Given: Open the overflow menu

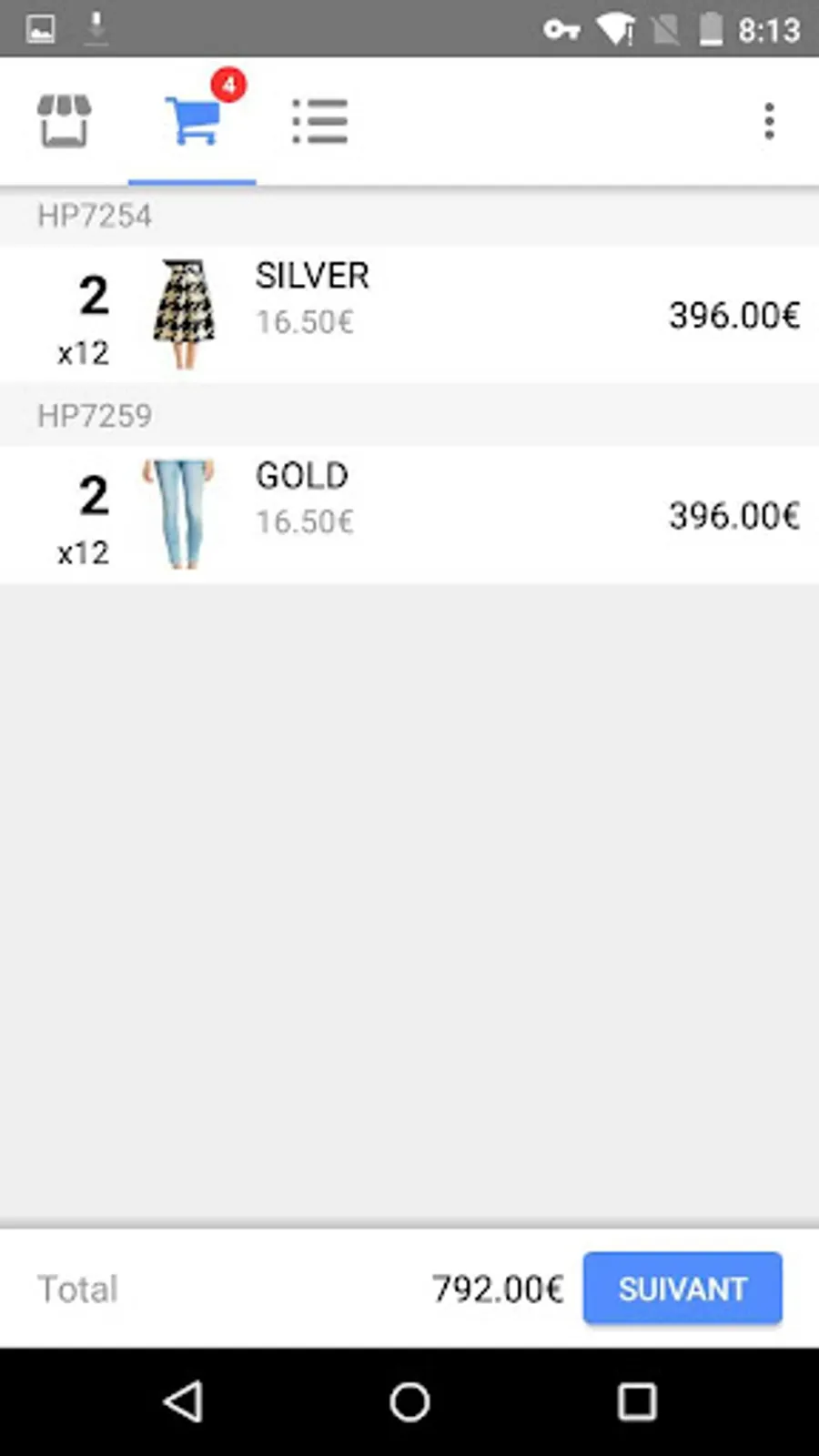Looking at the screenshot, I should point(769,121).
